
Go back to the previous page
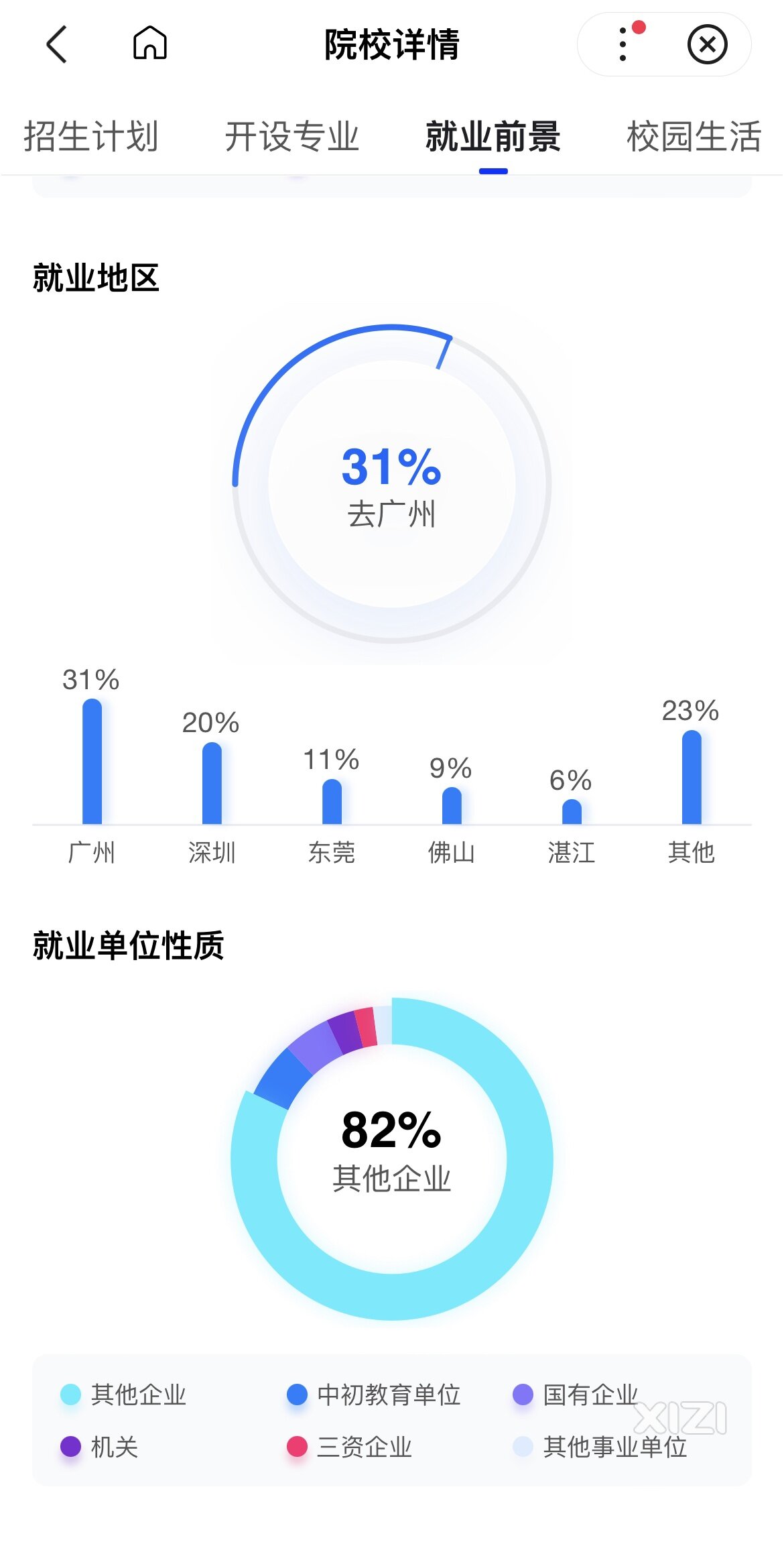(x=57, y=44)
